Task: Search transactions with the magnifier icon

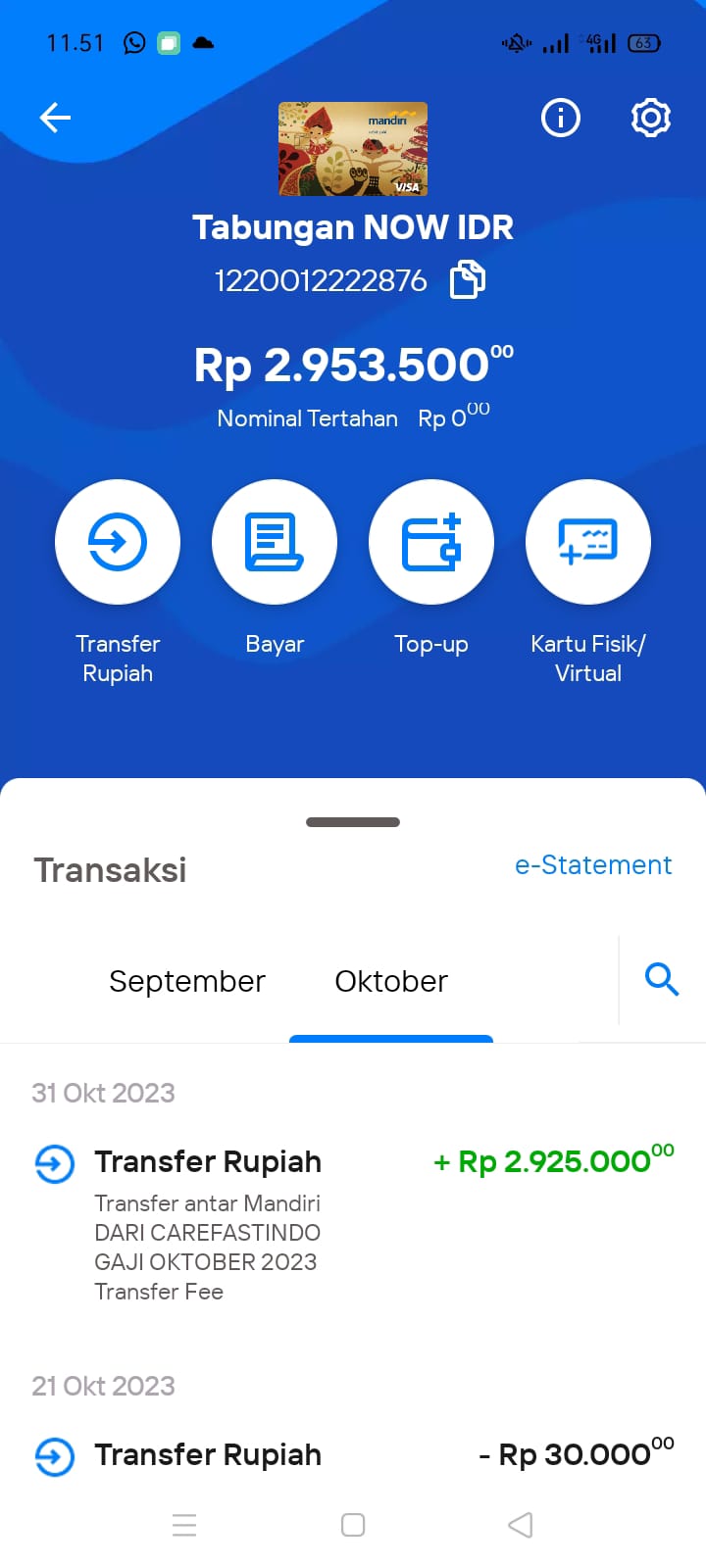Action: tap(662, 979)
